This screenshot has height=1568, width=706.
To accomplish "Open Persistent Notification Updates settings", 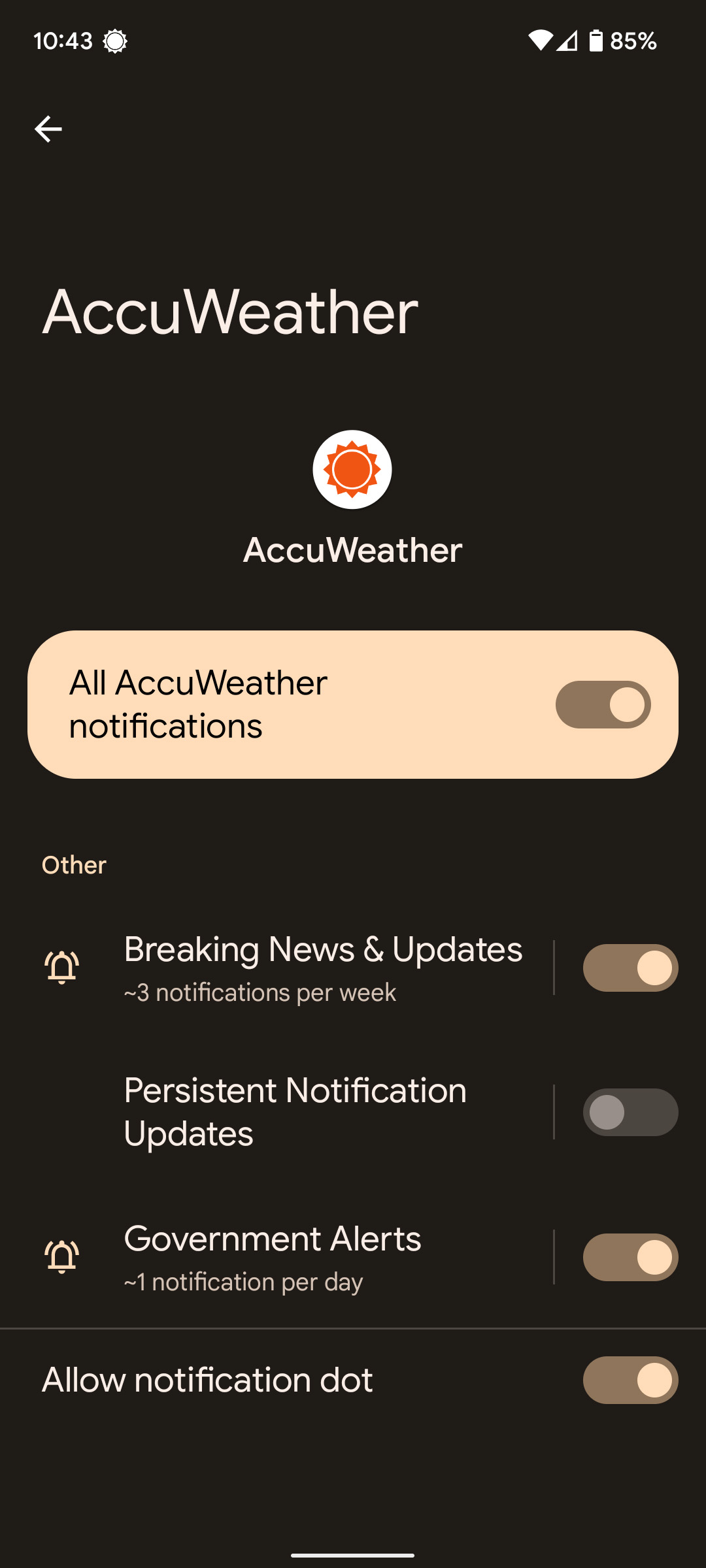I will click(x=294, y=1112).
